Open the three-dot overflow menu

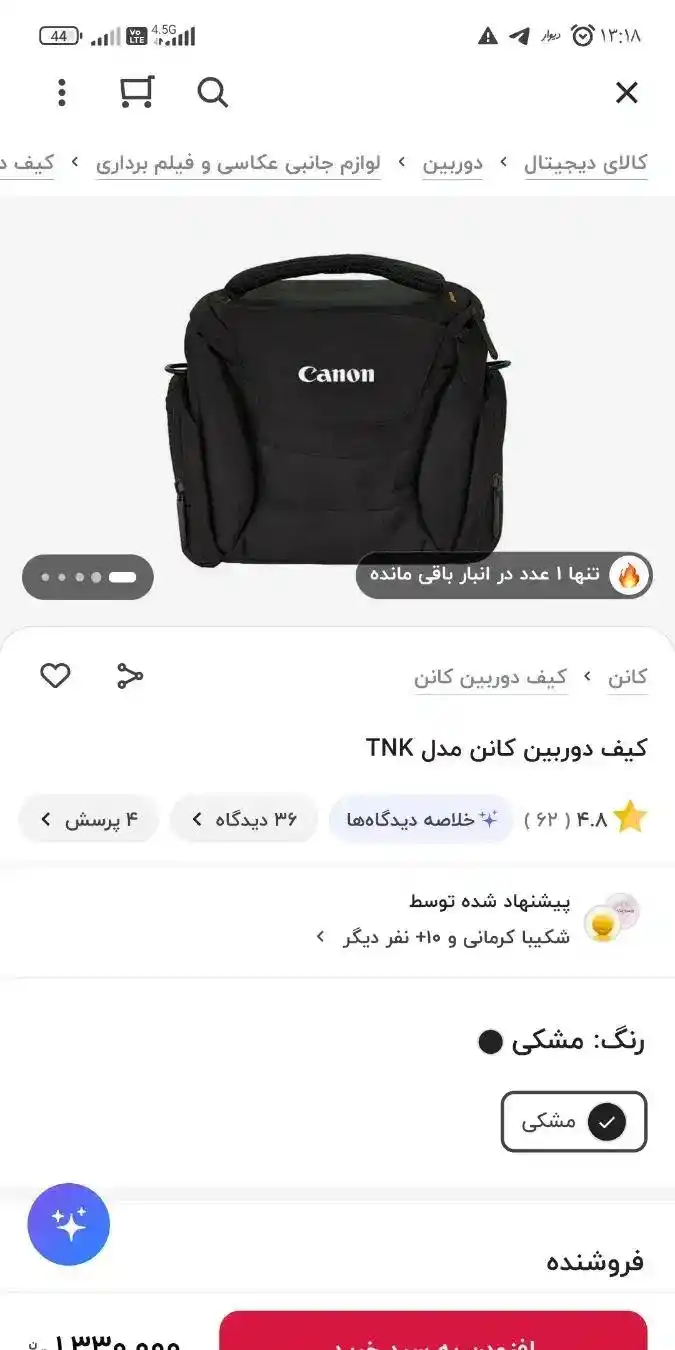[62, 93]
